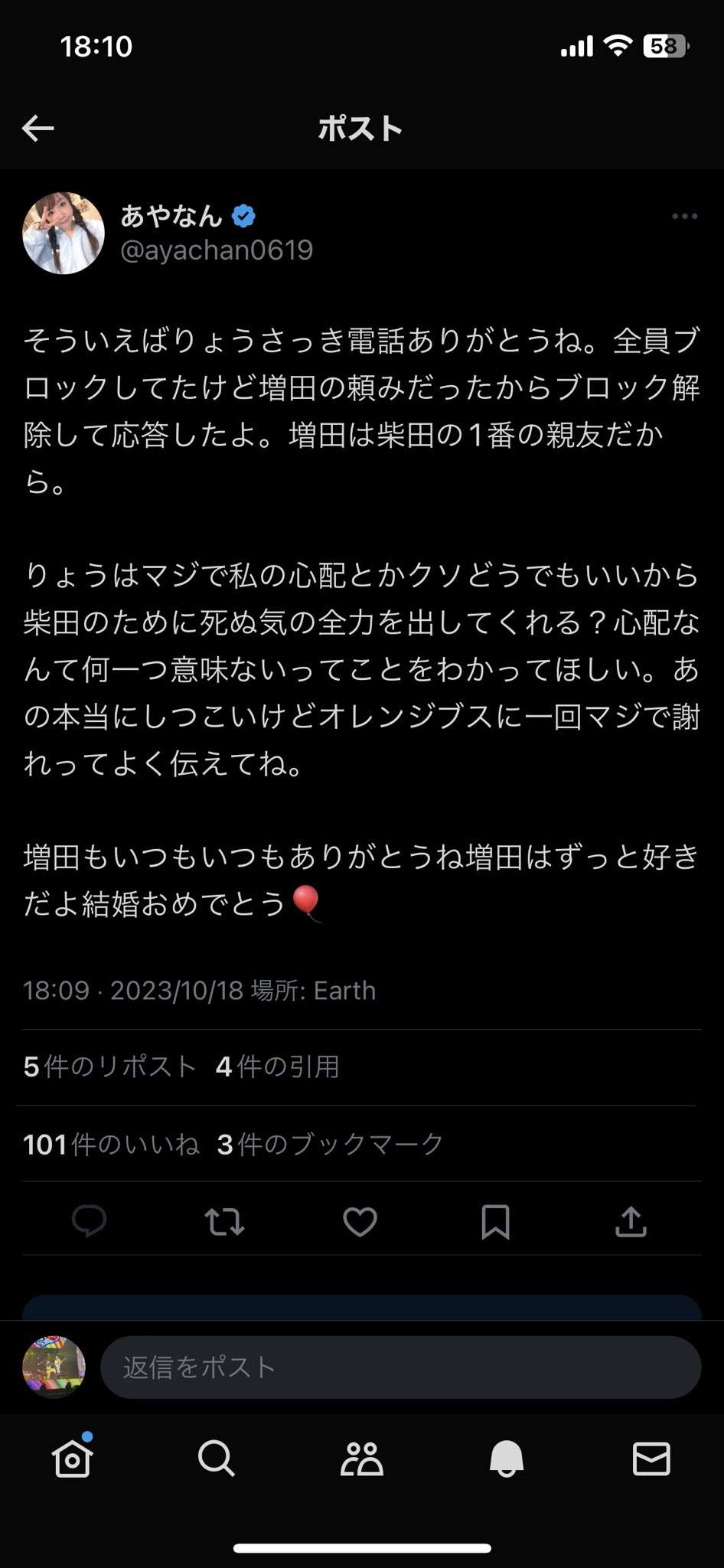View the 5件のリポスト list
Viewport: 724px width, 1568px height.
110,1067
